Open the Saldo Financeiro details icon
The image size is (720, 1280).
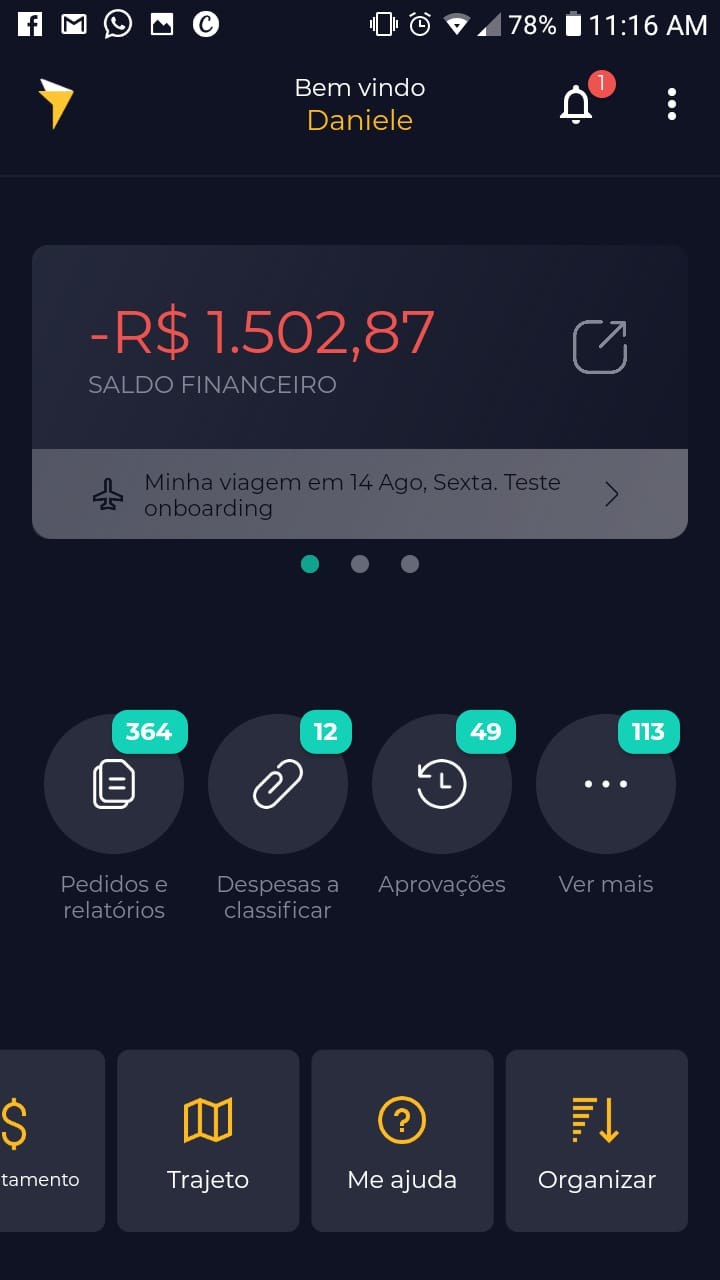[x=600, y=347]
